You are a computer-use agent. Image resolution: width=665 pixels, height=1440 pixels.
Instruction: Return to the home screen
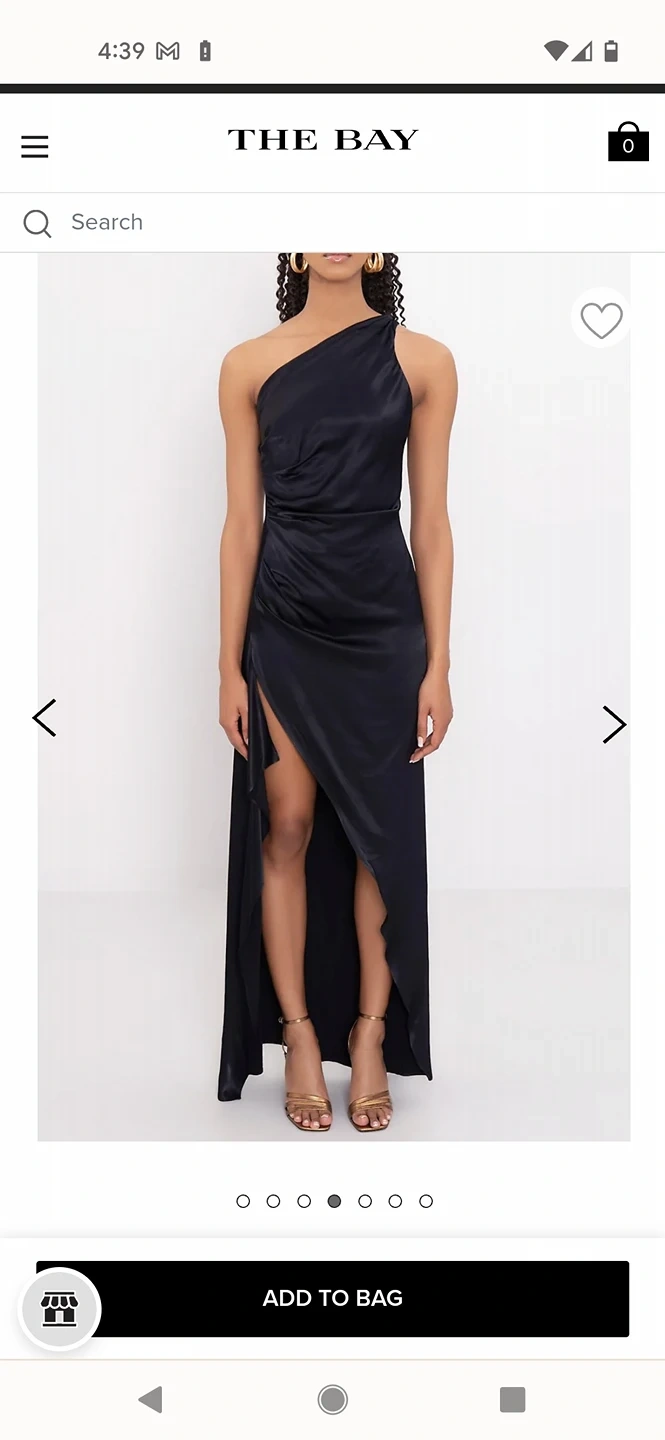pyautogui.click(x=333, y=1399)
